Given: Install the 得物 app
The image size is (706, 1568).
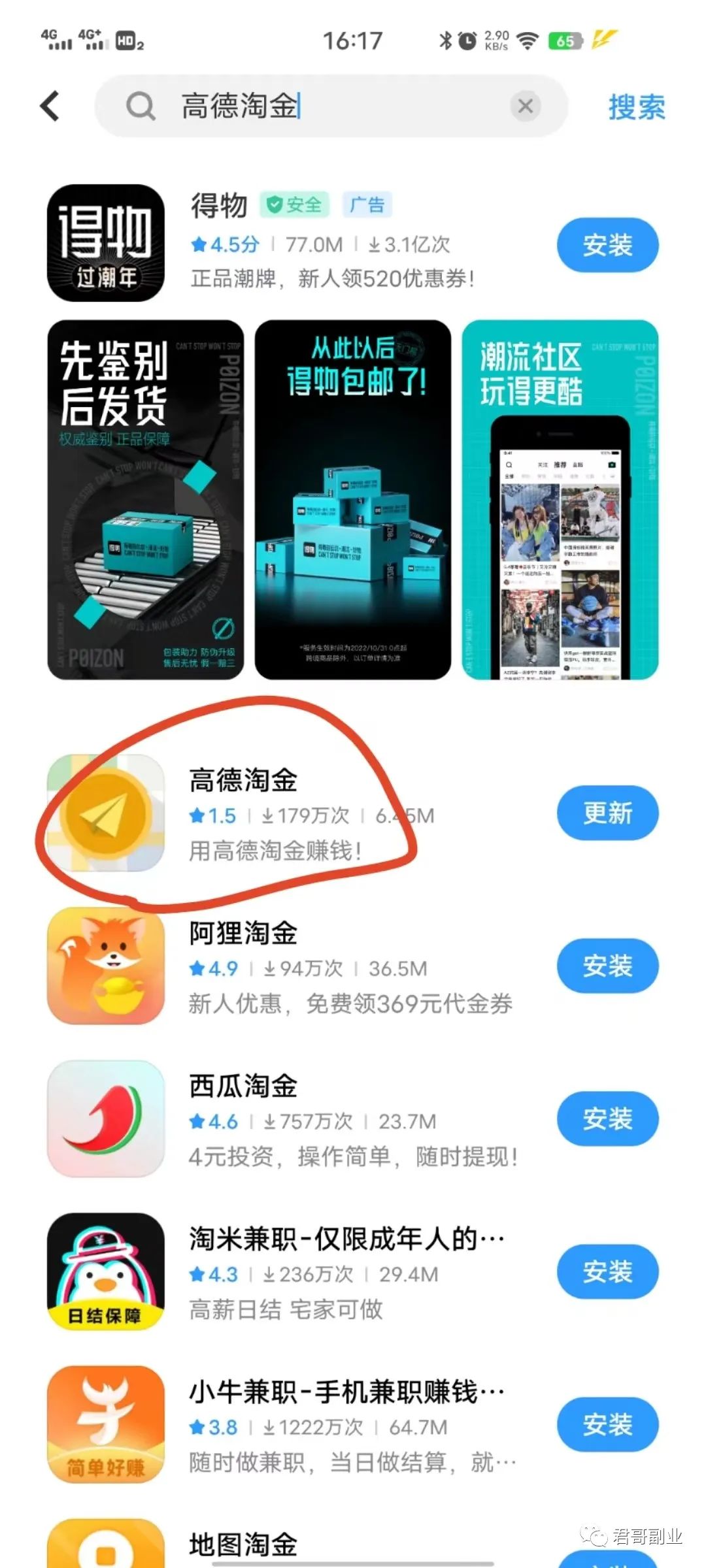Looking at the screenshot, I should [607, 246].
